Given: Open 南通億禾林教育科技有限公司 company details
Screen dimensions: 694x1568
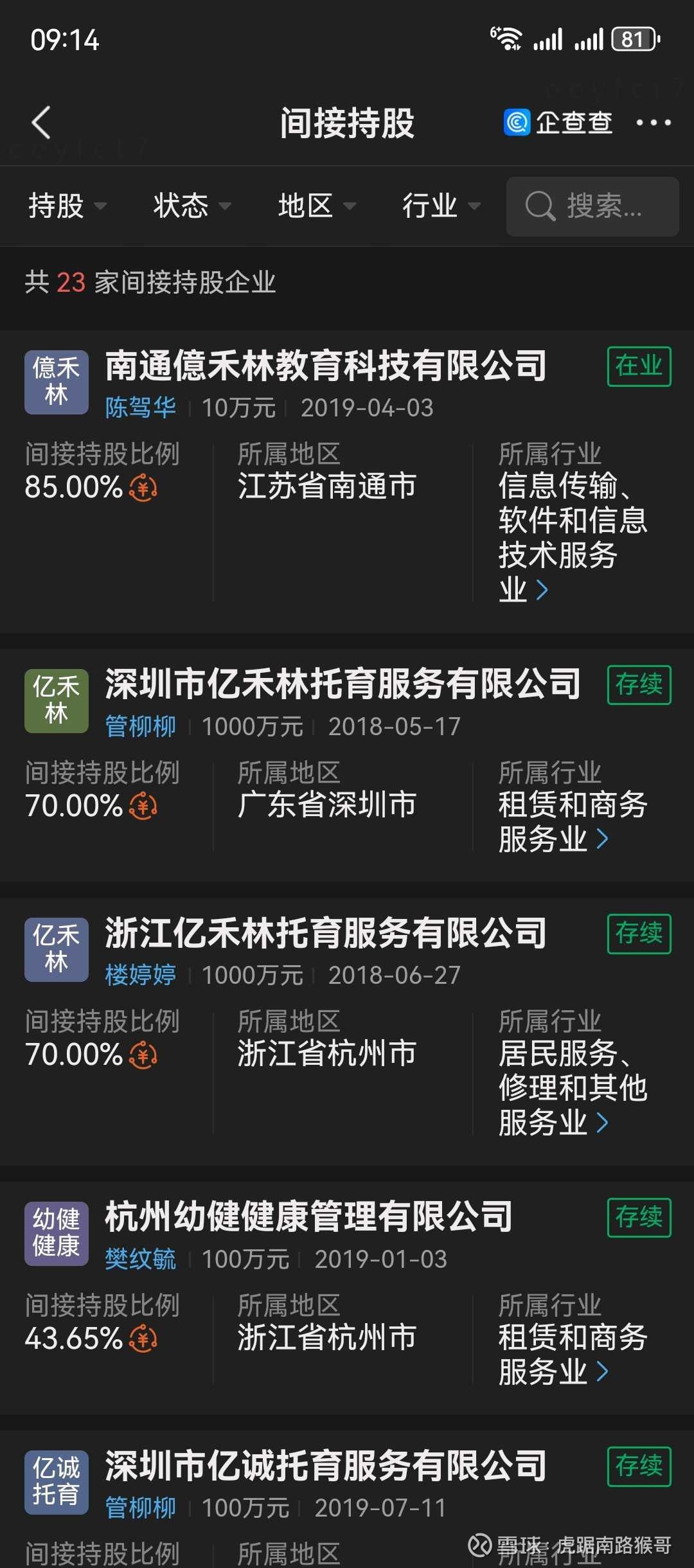Looking at the screenshot, I should click(x=326, y=366).
